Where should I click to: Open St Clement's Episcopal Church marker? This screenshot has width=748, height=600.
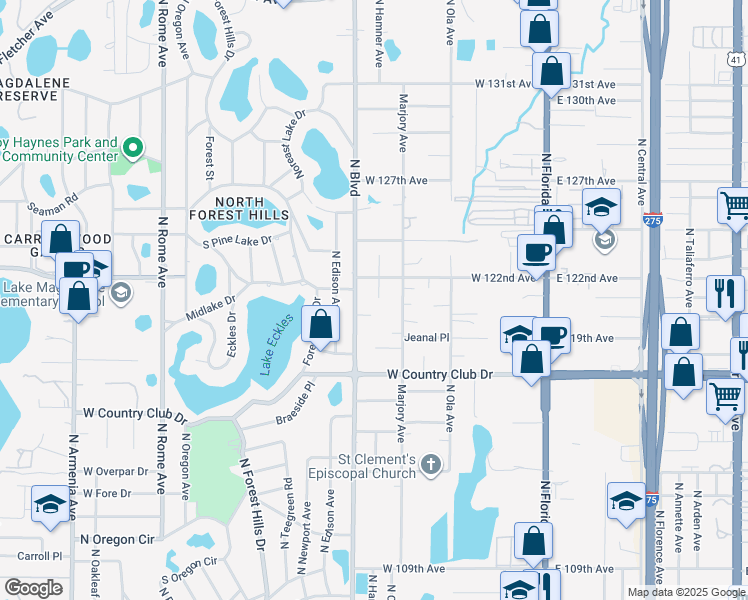(431, 463)
